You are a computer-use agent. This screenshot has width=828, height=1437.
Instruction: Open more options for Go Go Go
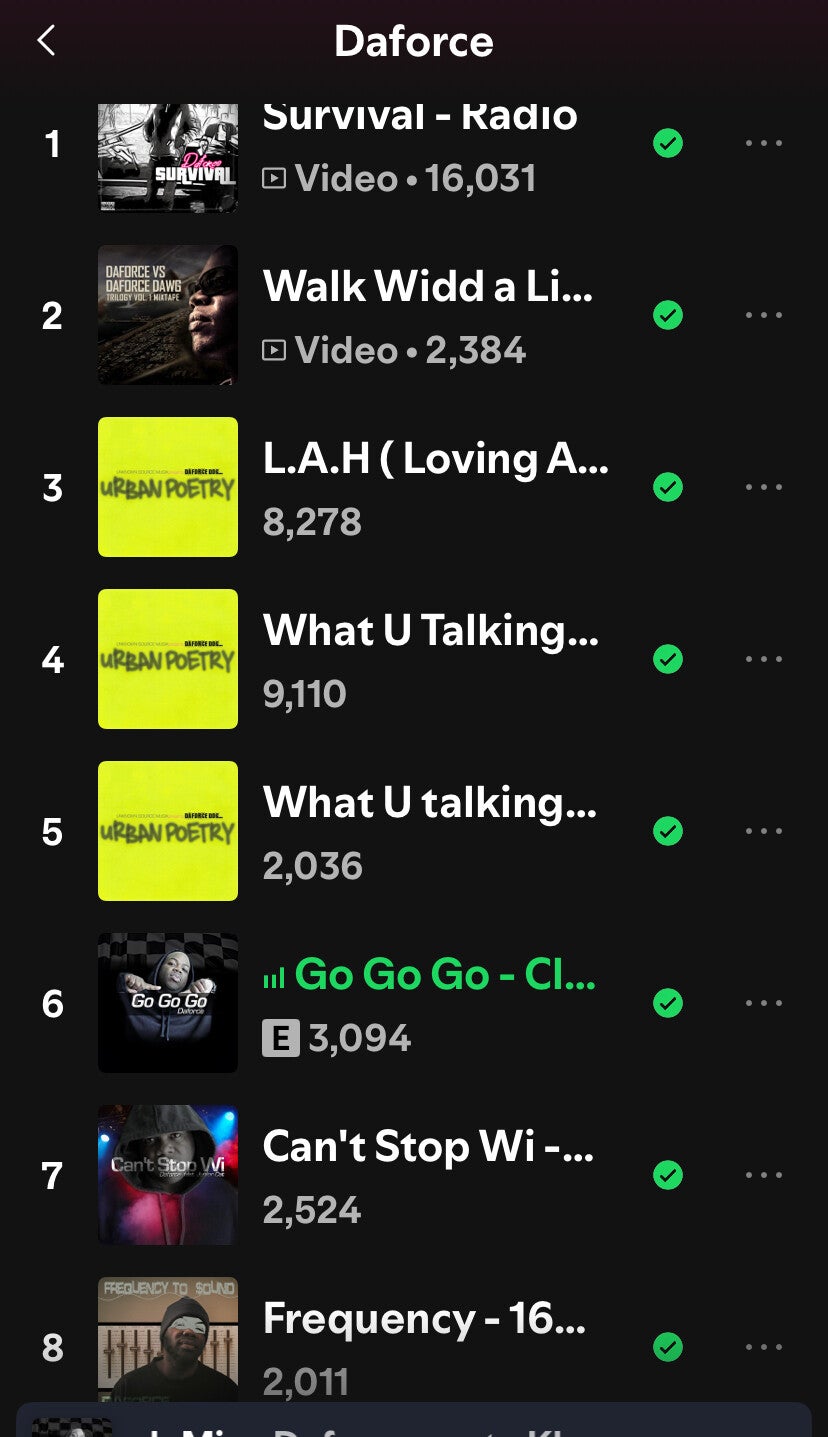click(x=764, y=1003)
